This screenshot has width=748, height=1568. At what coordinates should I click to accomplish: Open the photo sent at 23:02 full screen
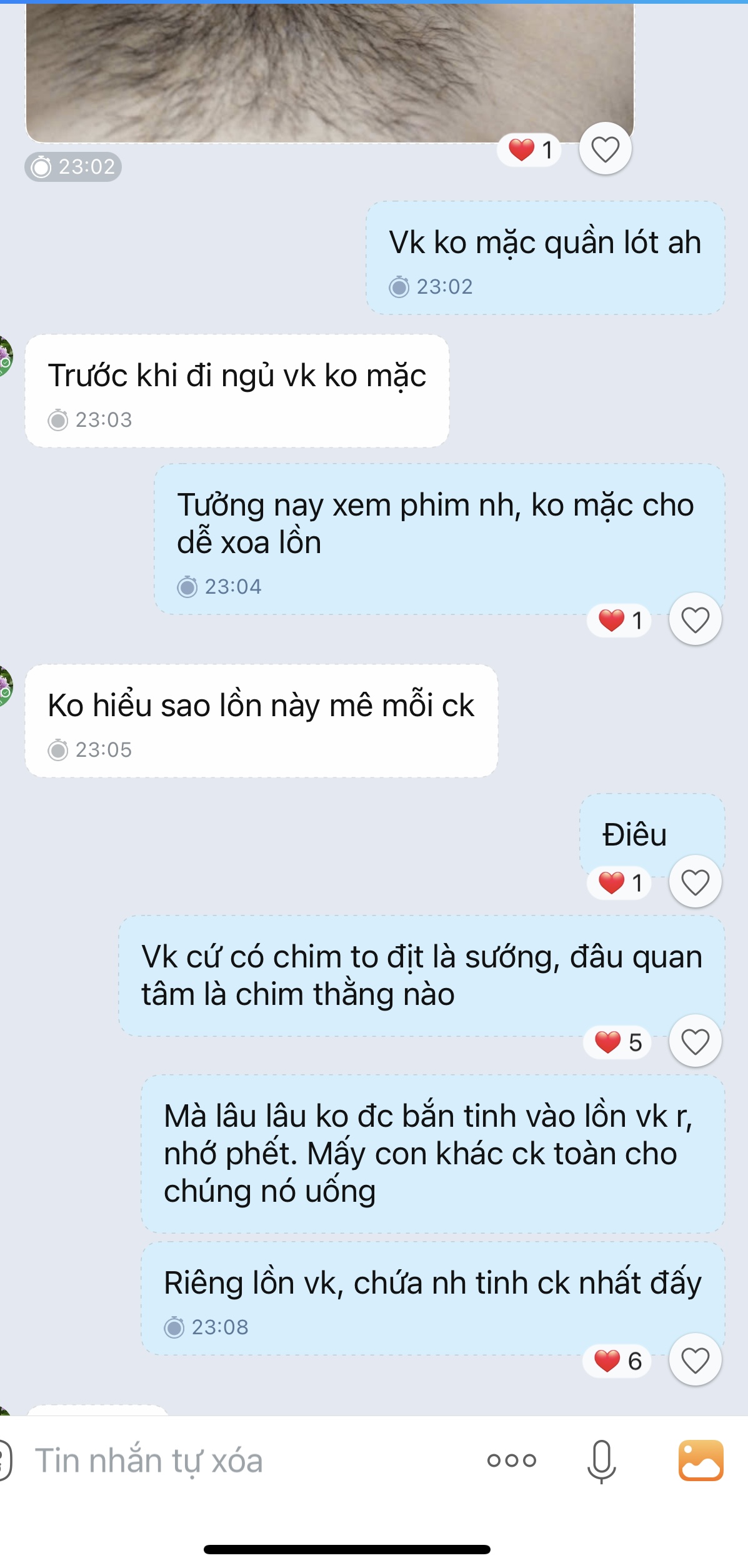329,69
